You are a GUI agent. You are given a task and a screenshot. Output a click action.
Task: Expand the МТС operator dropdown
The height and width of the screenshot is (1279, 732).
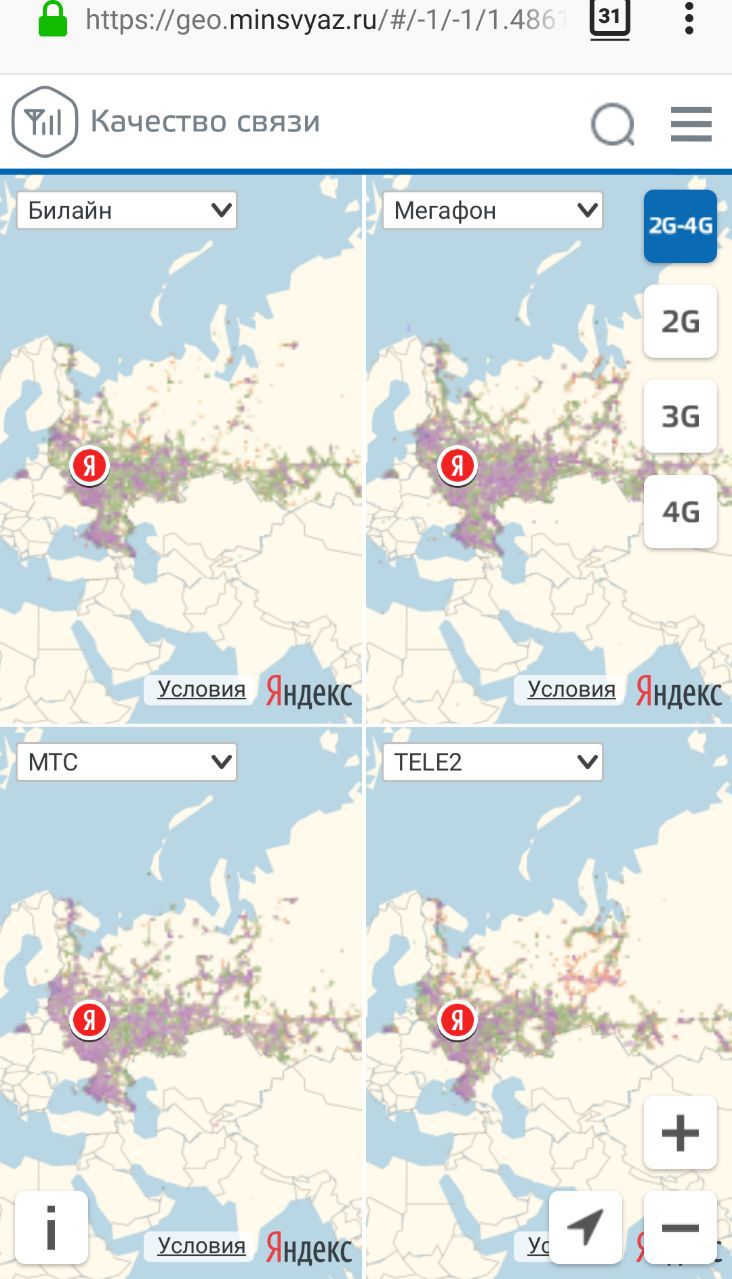127,762
